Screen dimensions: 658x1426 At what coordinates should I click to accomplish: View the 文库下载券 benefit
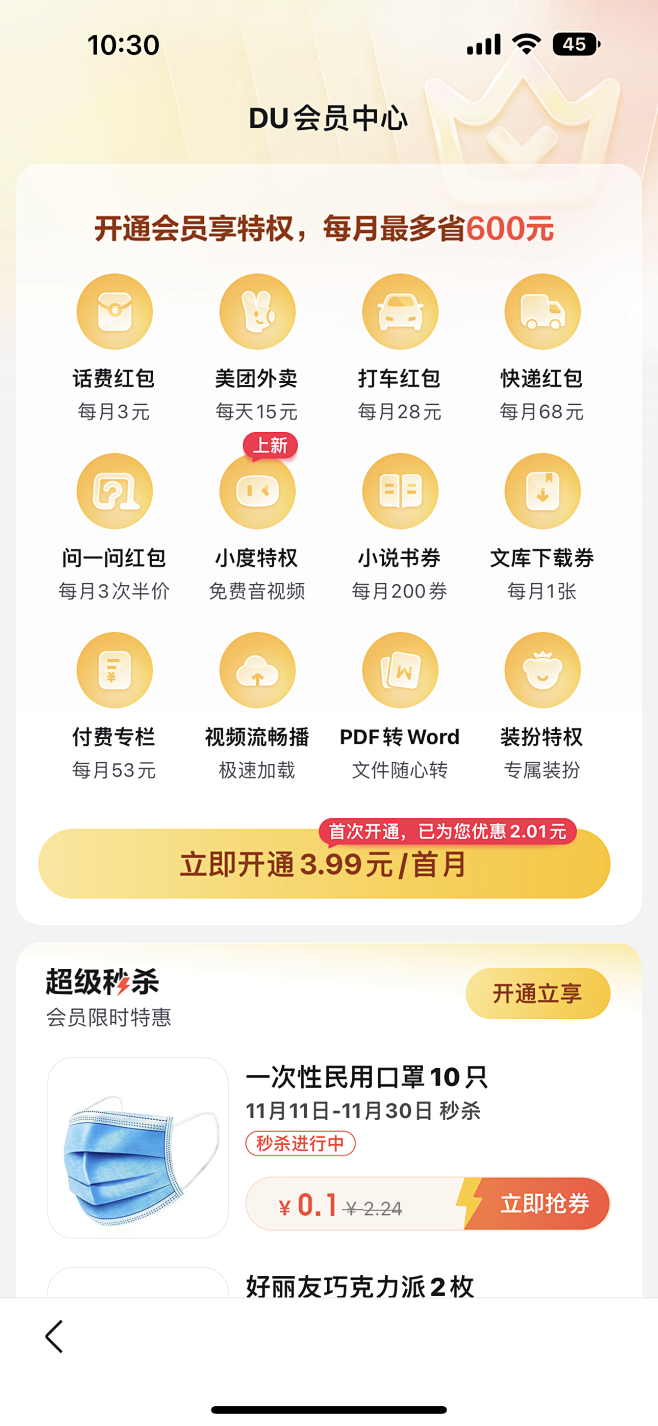(x=542, y=492)
